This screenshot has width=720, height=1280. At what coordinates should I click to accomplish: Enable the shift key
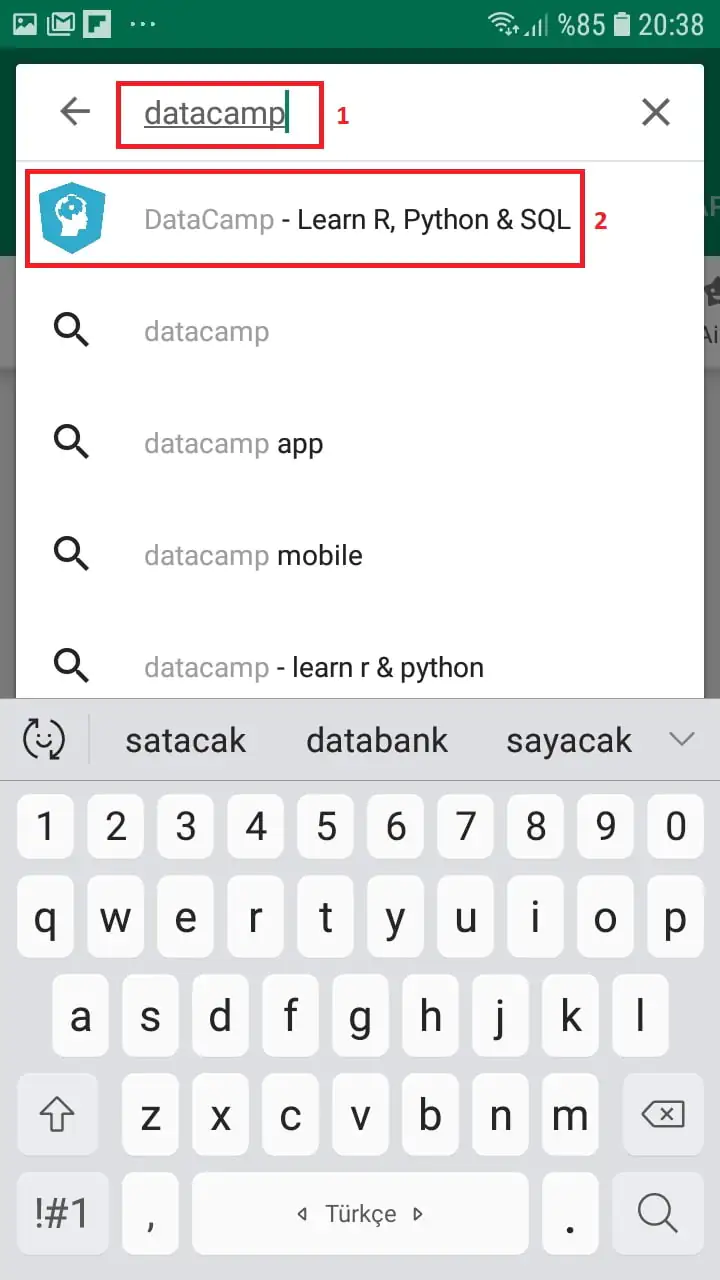coord(58,1114)
